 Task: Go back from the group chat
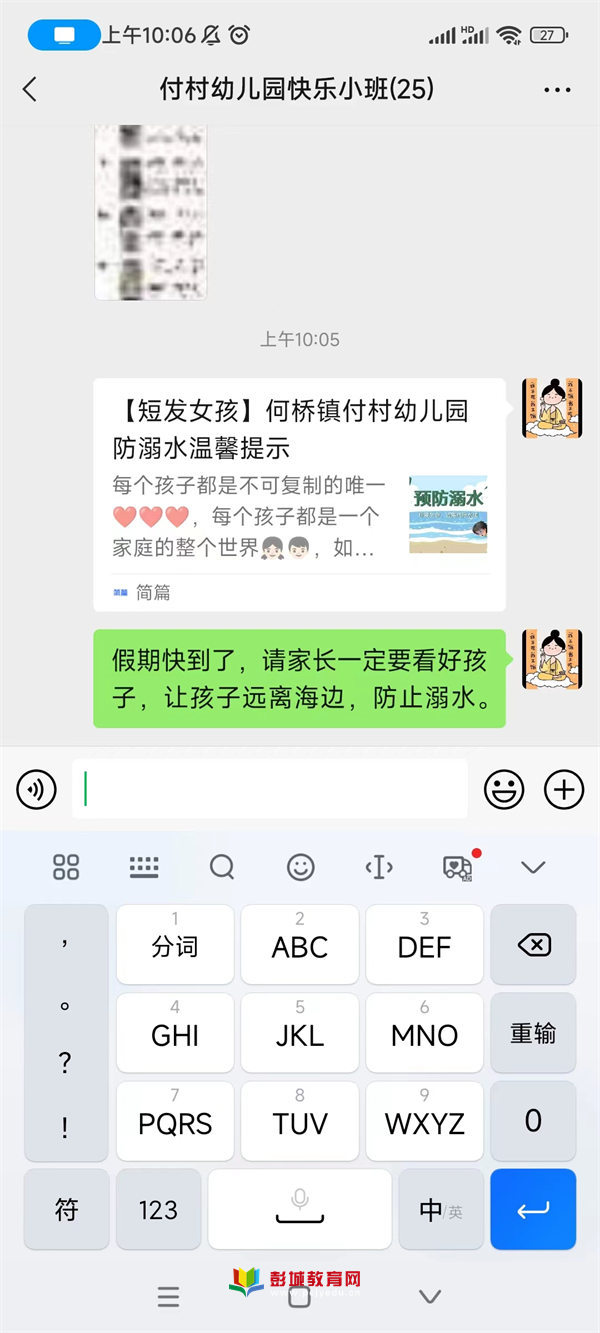30,90
